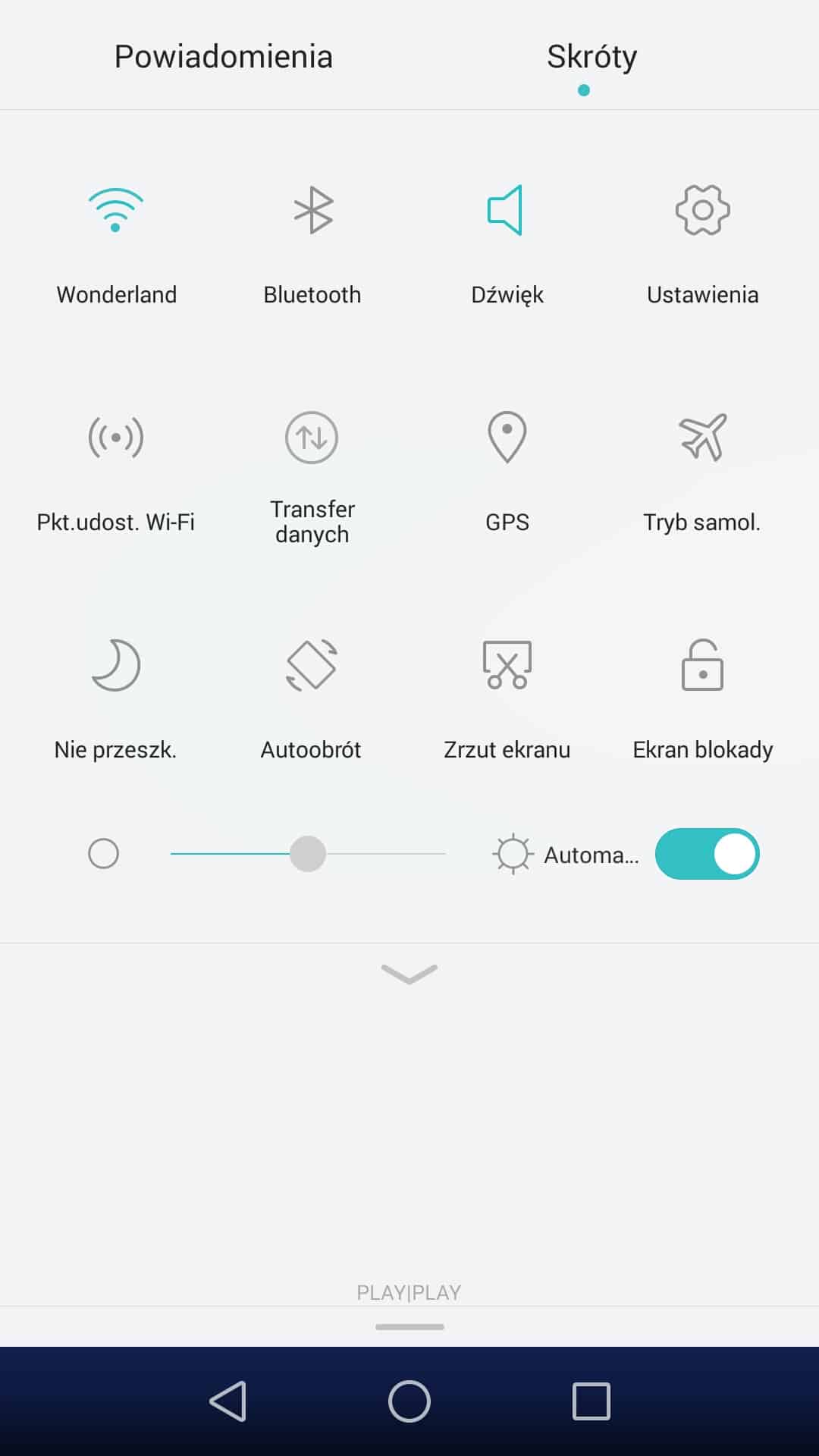Screen dimensions: 819x1456
Task: Switch to the Powiadomienia tab
Action: coord(223,57)
